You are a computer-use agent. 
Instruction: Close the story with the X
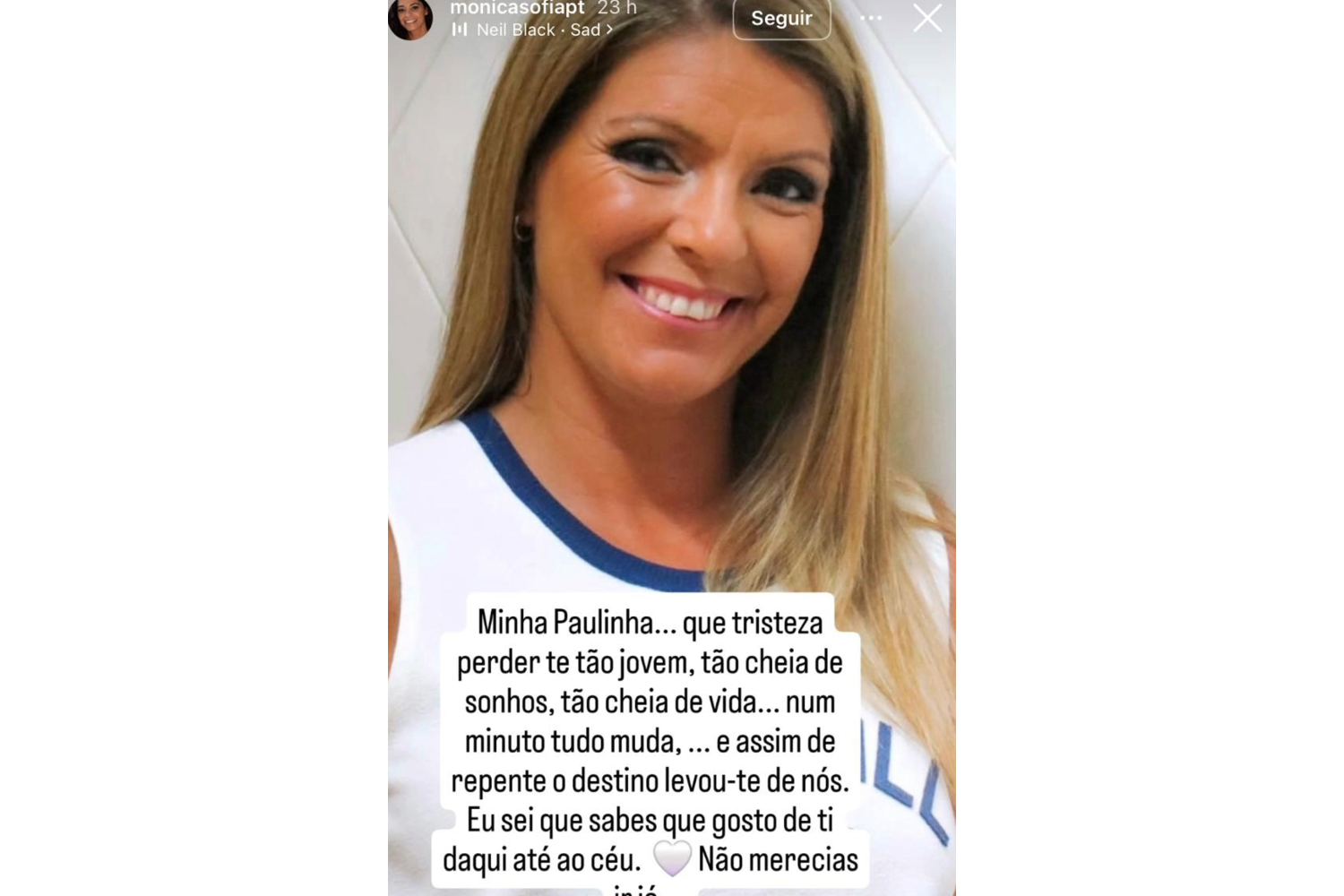pyautogui.click(x=927, y=18)
